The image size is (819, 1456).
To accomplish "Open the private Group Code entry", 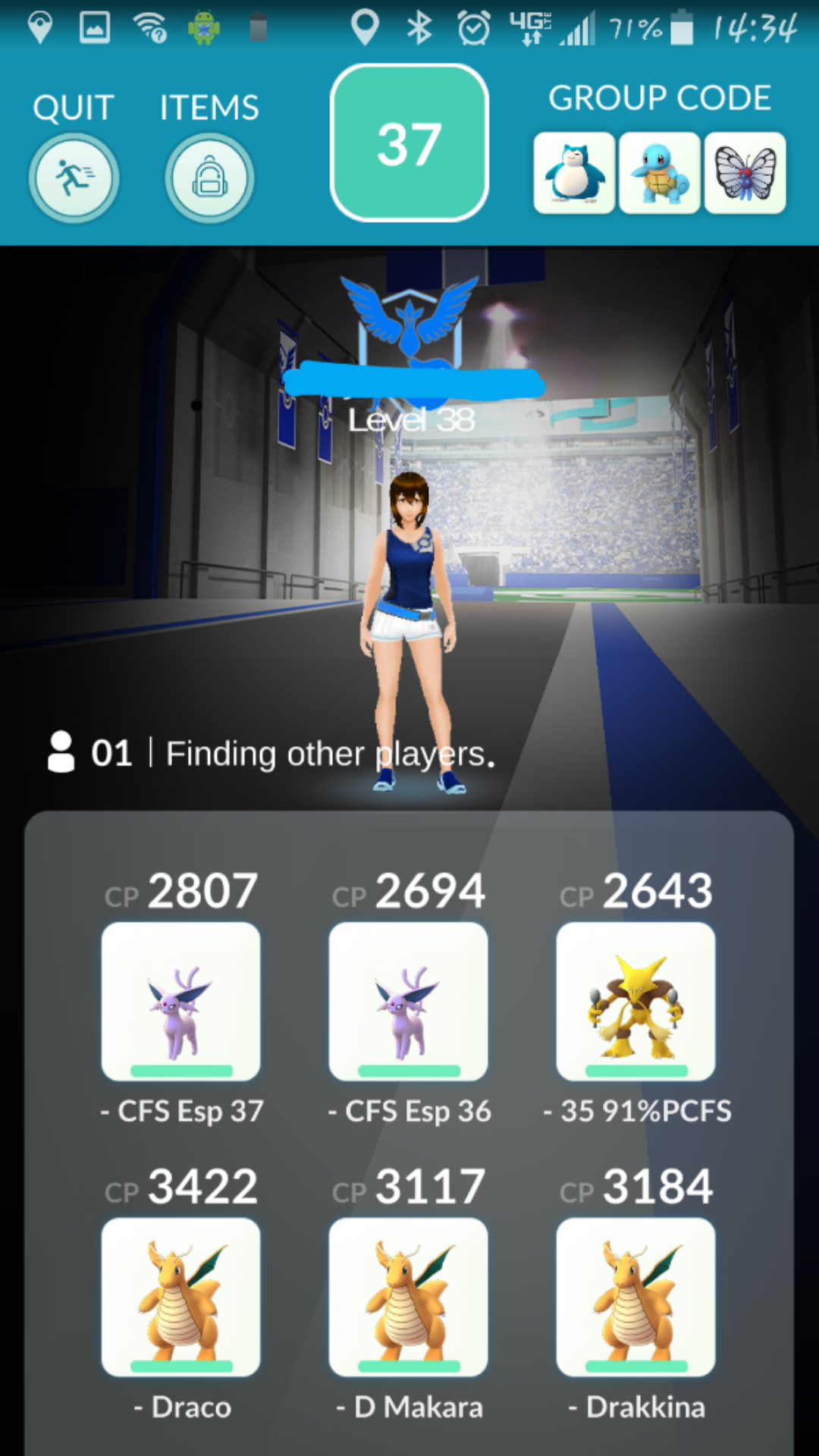I will [x=659, y=173].
